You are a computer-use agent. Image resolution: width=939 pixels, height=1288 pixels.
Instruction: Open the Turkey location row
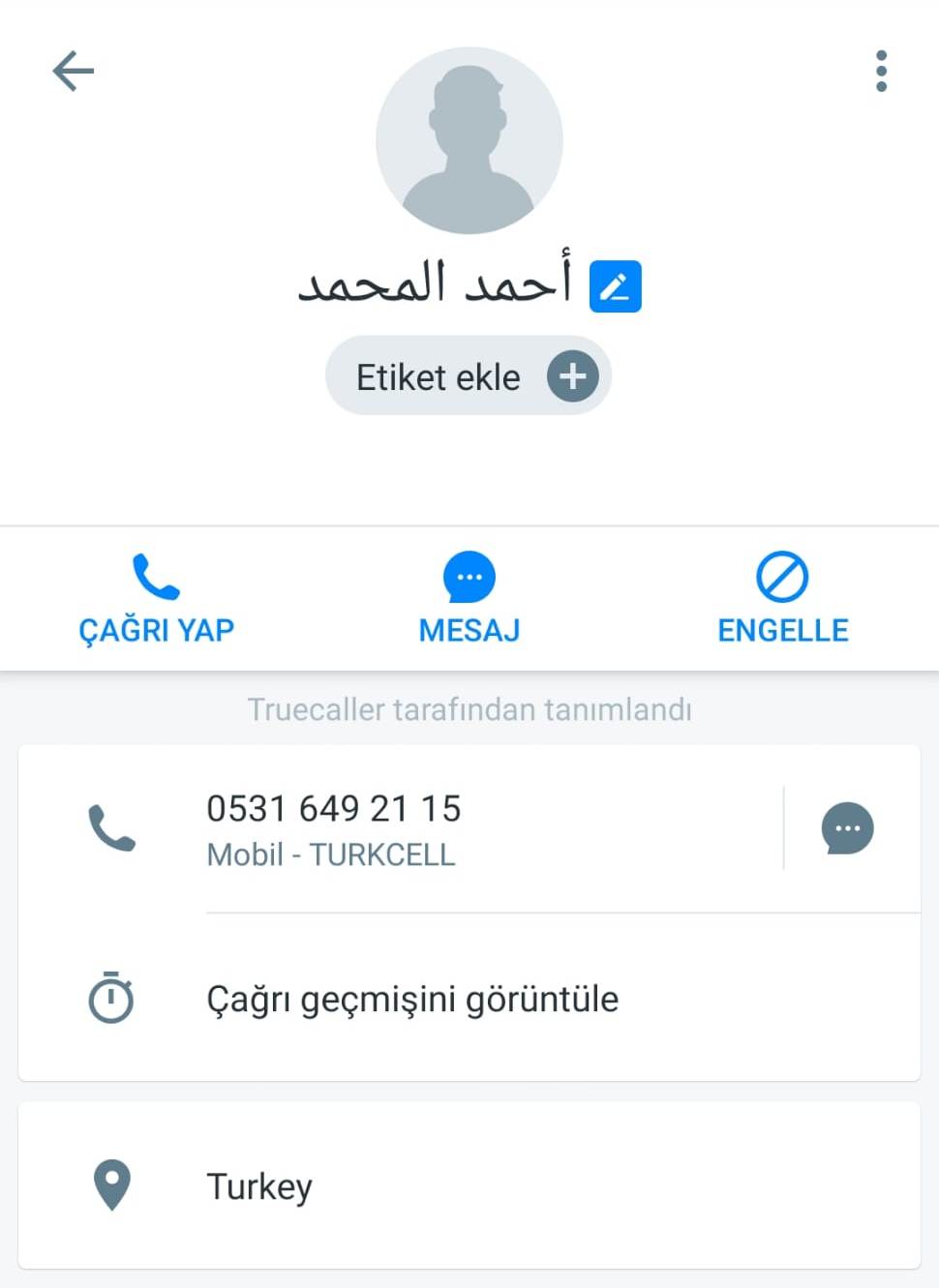click(x=259, y=1186)
